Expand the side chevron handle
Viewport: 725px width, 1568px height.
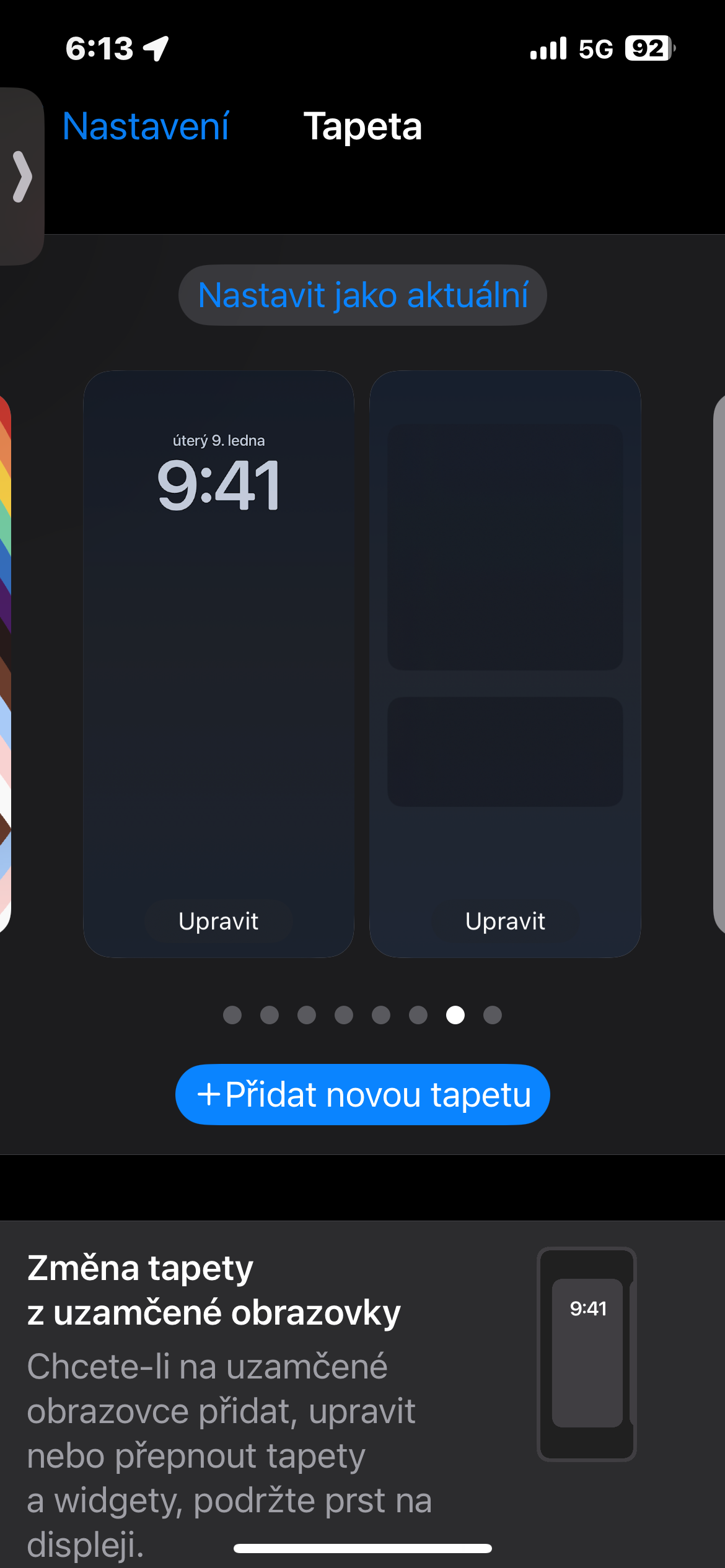(22, 176)
